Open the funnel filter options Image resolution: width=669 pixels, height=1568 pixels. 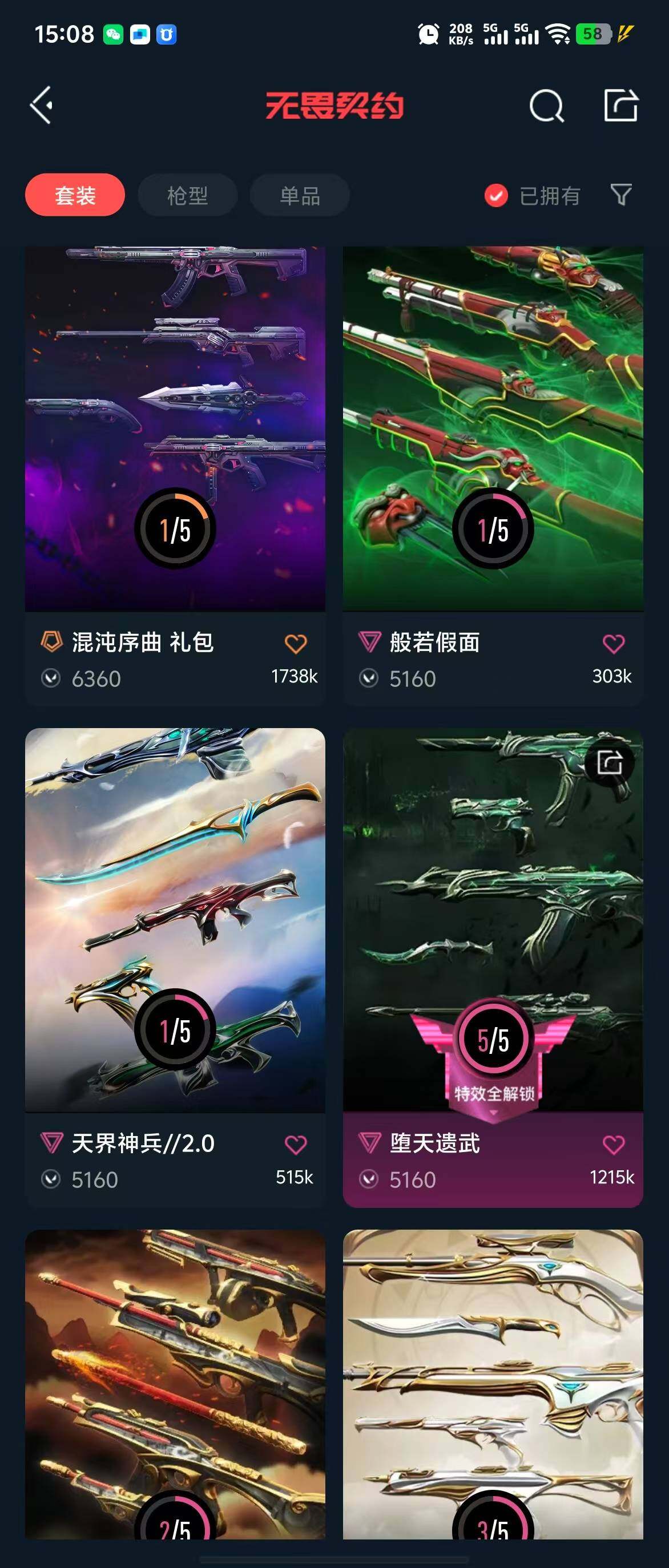[x=620, y=195]
